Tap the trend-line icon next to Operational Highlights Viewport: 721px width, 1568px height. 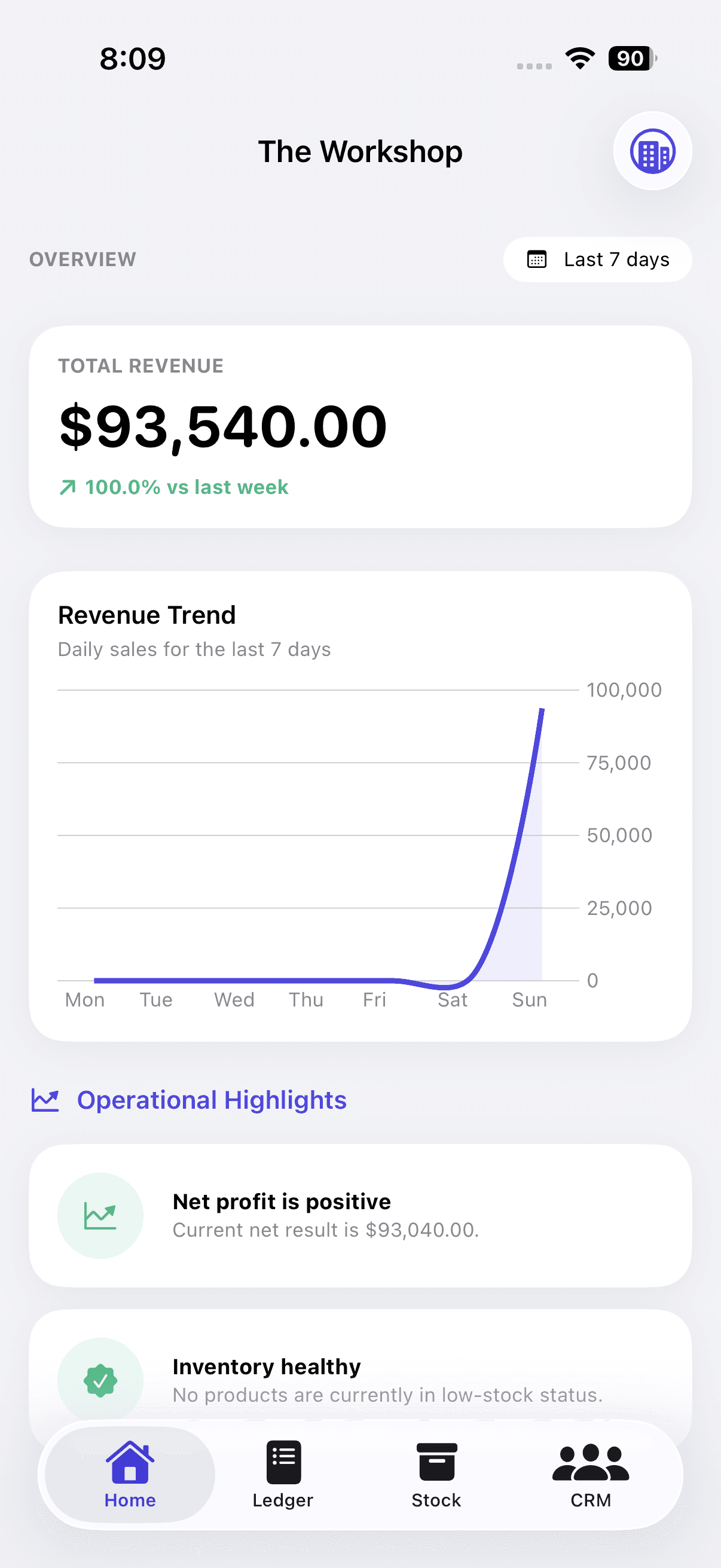point(45,1099)
